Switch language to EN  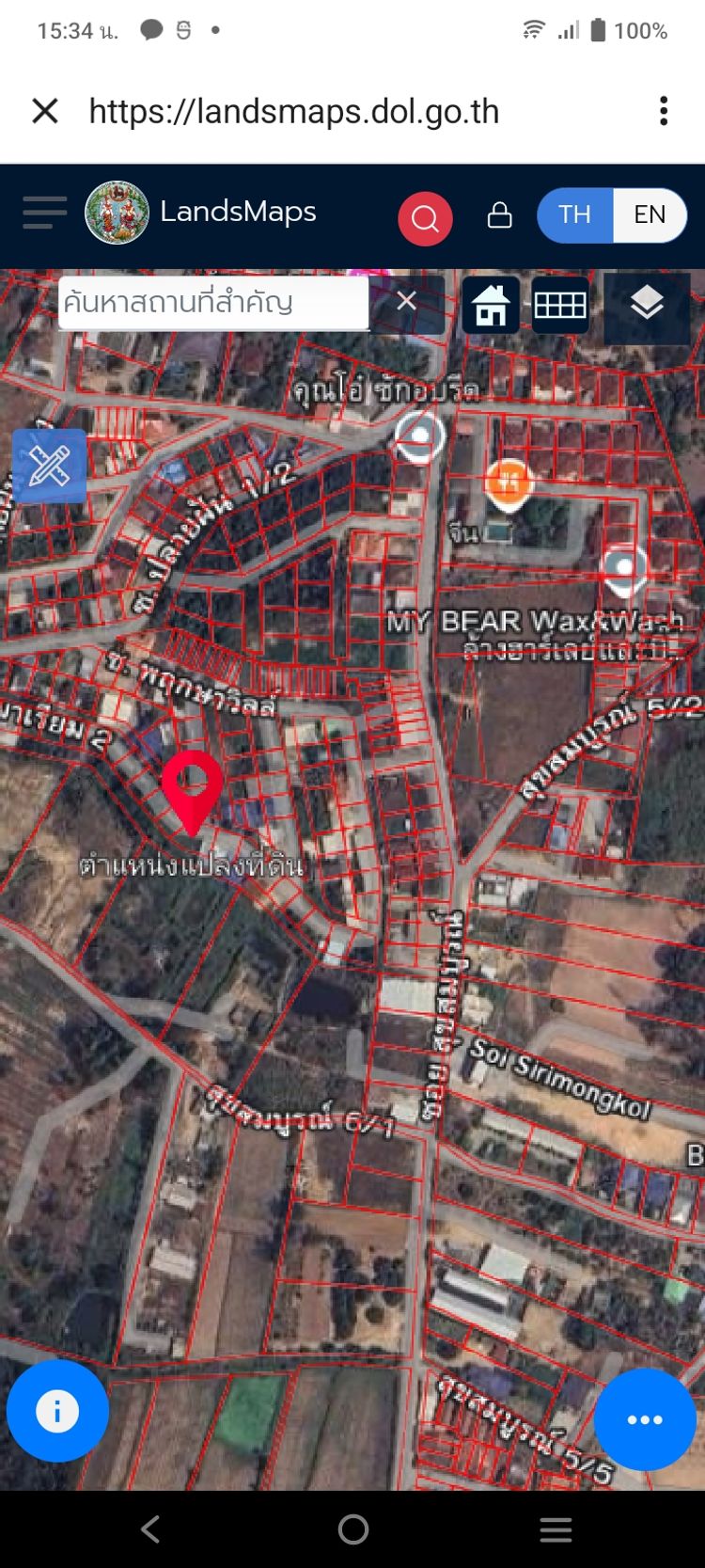tap(650, 215)
